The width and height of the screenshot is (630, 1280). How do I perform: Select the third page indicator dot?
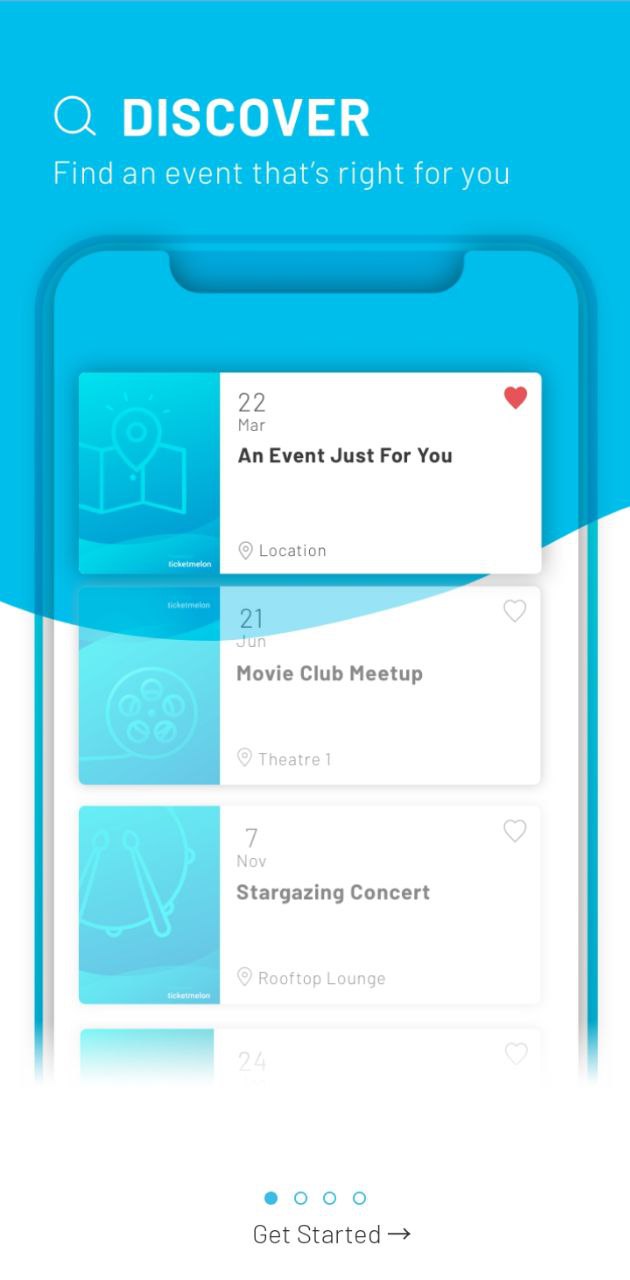tap(329, 1198)
